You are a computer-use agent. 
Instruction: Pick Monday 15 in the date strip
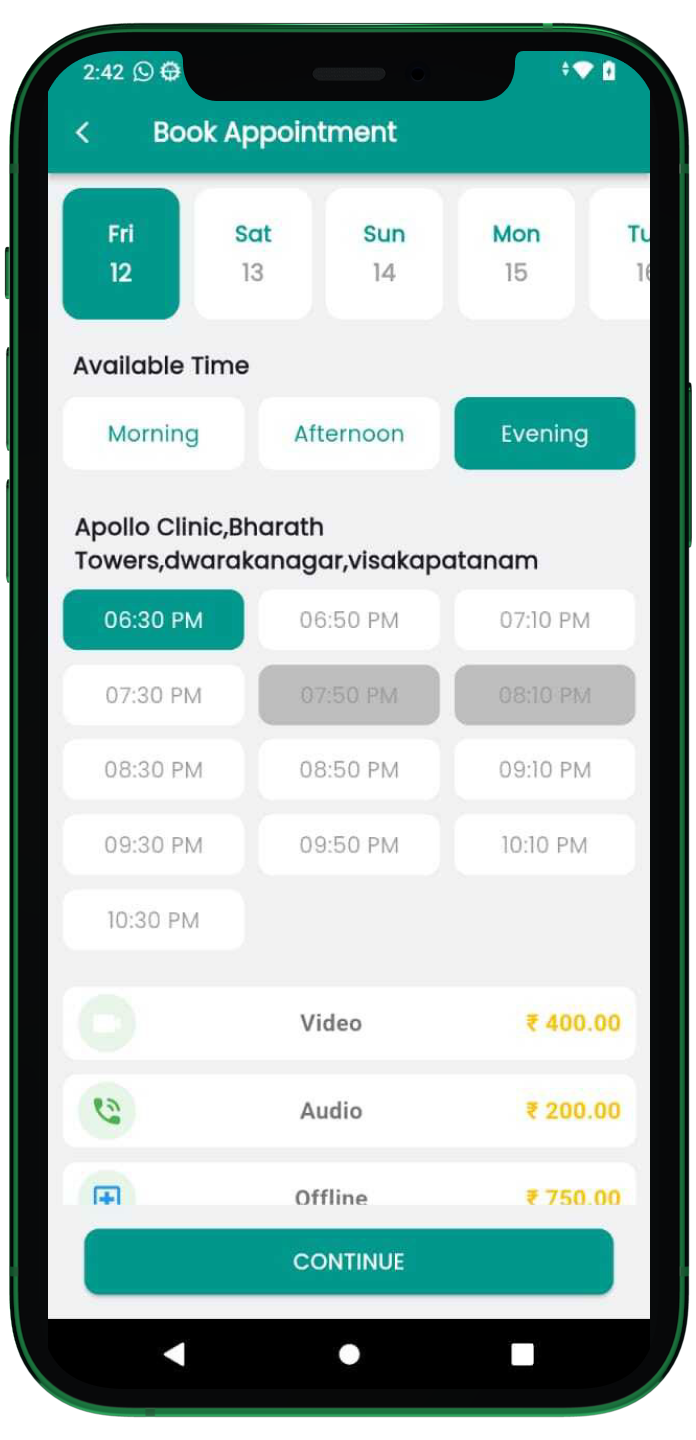(x=516, y=253)
